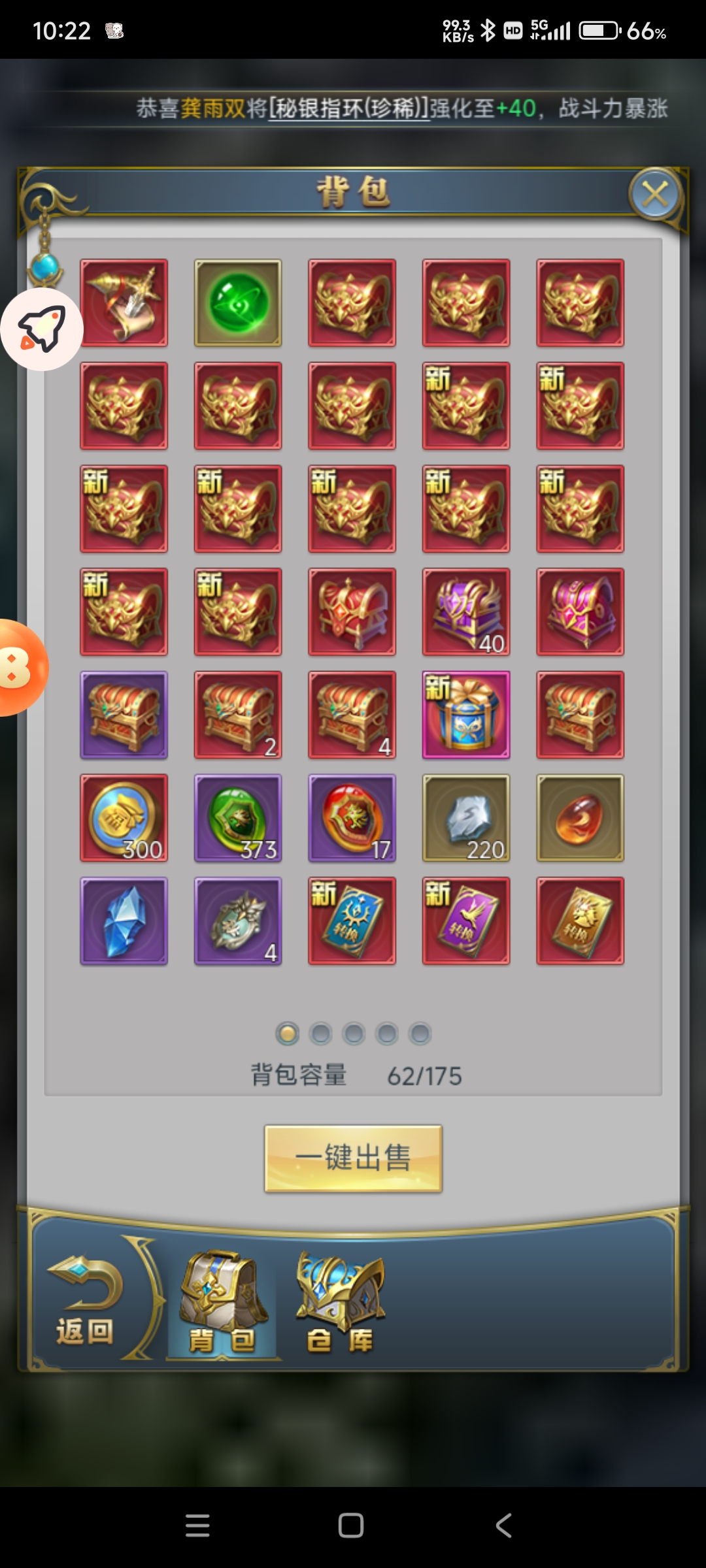Viewport: 706px width, 1568px height.
Task: Select the scroll and trumpet item
Action: (x=124, y=303)
